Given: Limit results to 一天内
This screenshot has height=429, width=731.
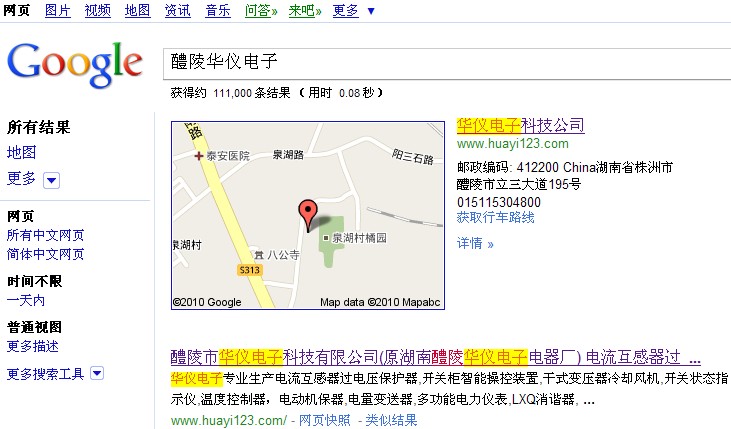Looking at the screenshot, I should coord(25,299).
